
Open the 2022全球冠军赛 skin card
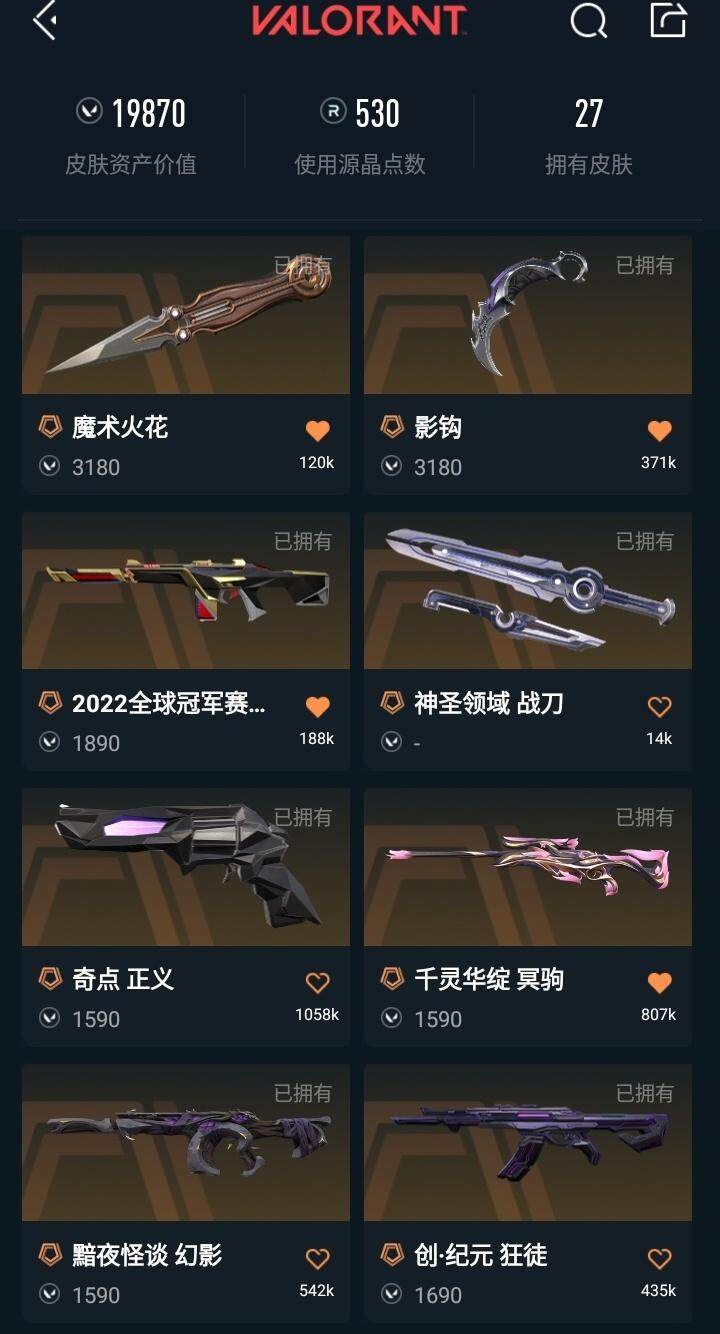(x=186, y=591)
